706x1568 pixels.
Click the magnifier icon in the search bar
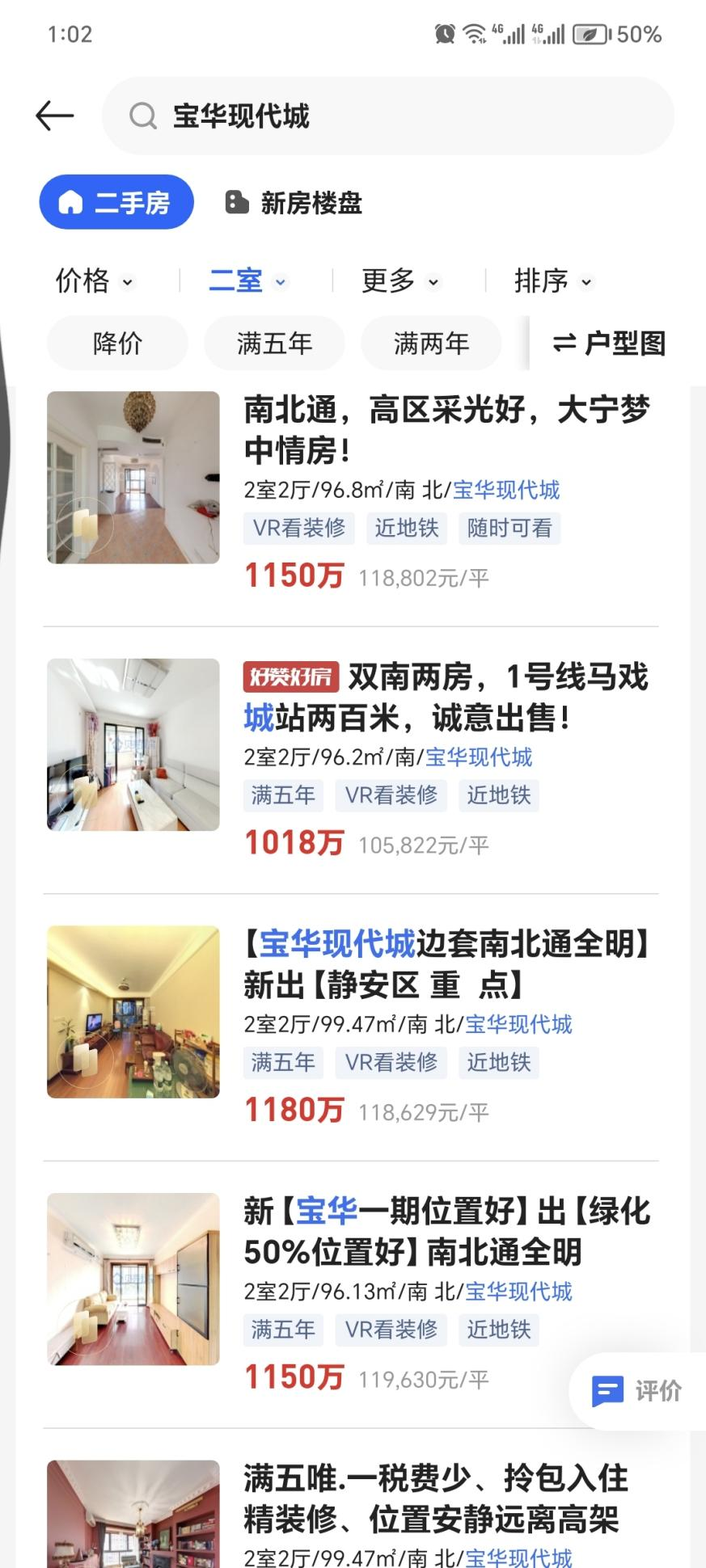coord(143,116)
